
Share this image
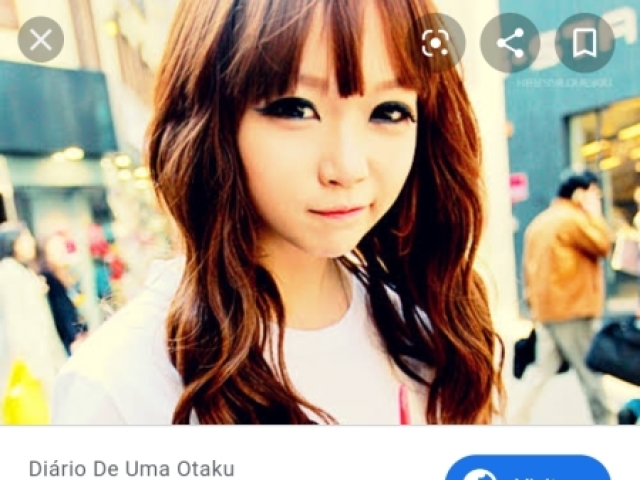(x=510, y=43)
